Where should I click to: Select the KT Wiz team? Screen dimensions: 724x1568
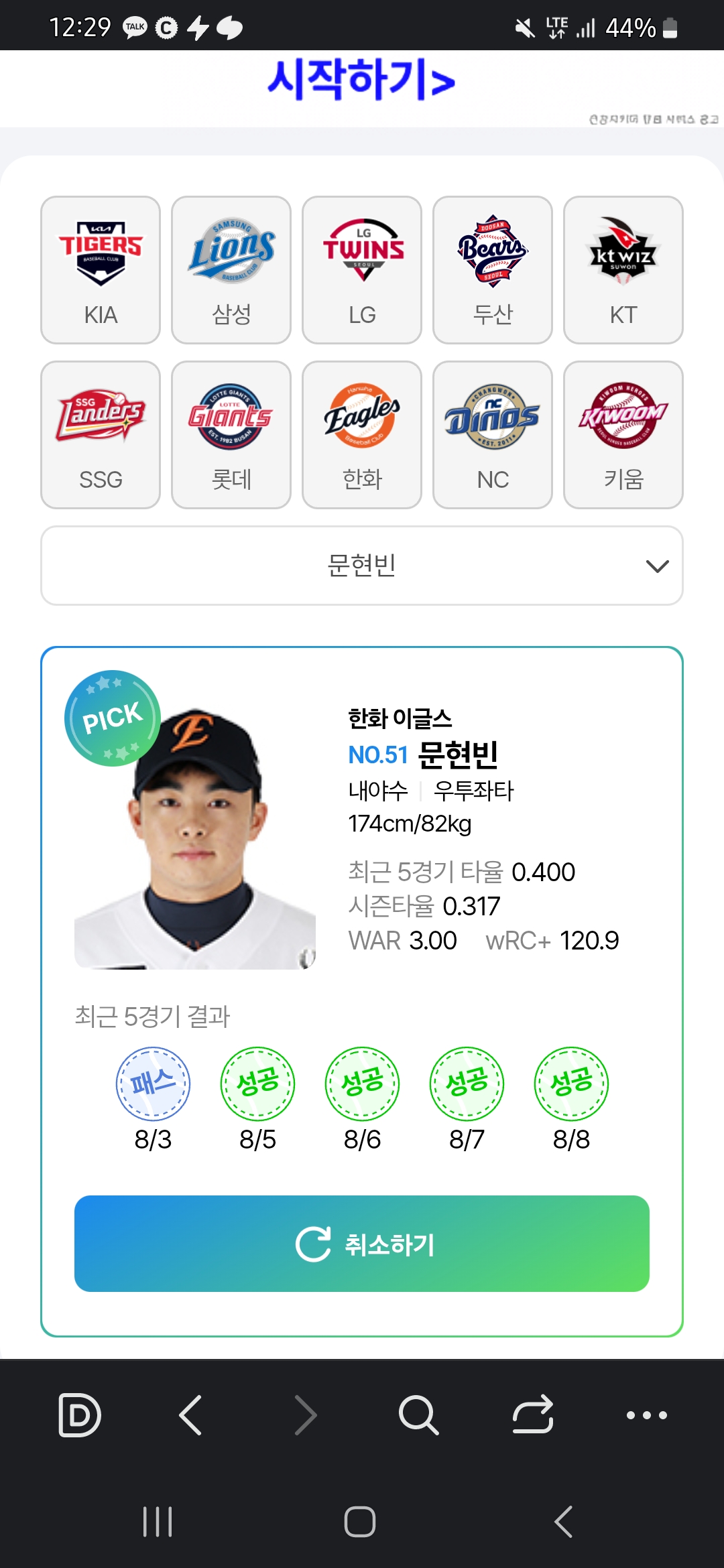click(x=623, y=269)
